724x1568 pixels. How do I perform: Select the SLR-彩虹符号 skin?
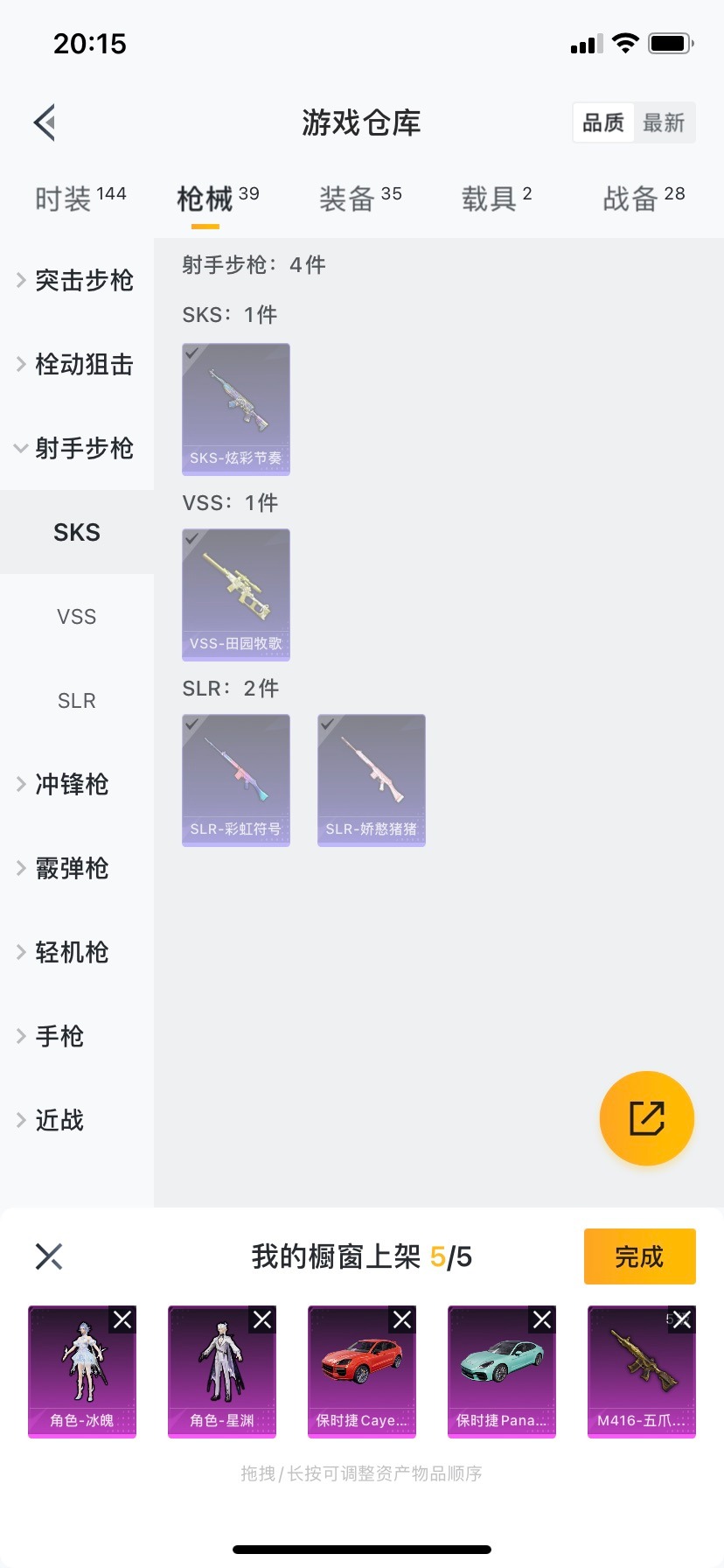[x=236, y=780]
